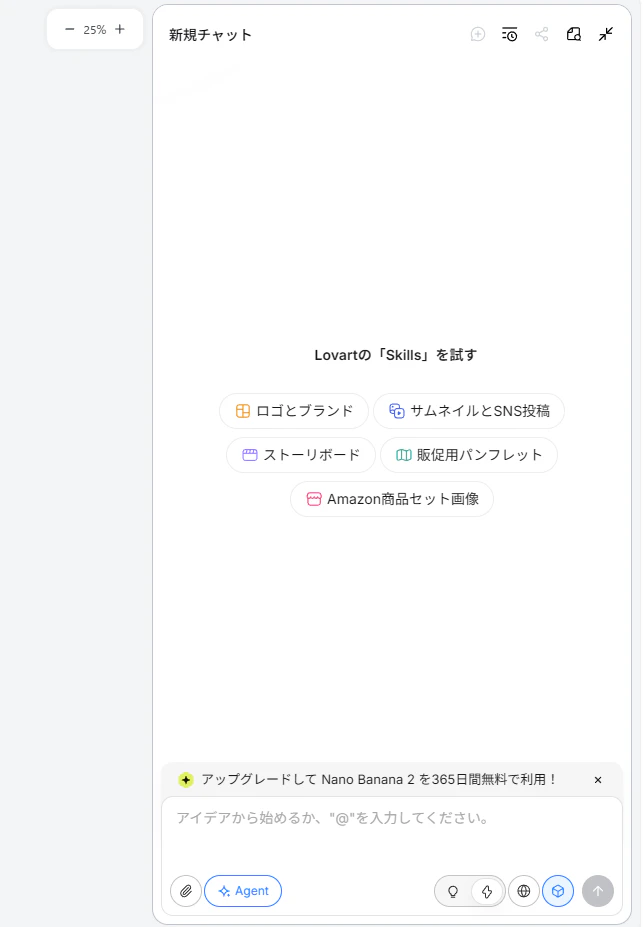The height and width of the screenshot is (927, 644).
Task: Pick the ストーリーボード skill chip
Action: (300, 455)
